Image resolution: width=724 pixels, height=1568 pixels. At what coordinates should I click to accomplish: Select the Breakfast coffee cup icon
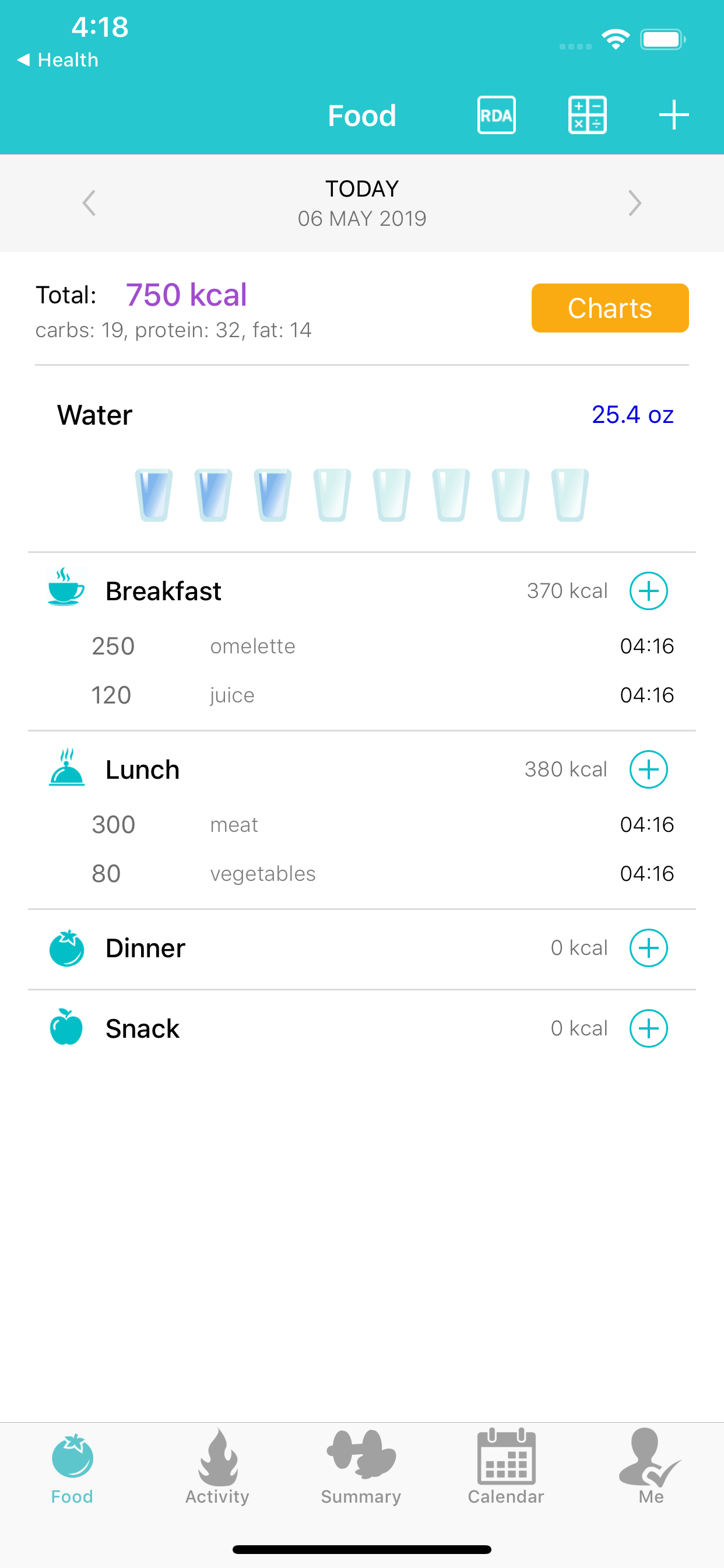coord(67,589)
